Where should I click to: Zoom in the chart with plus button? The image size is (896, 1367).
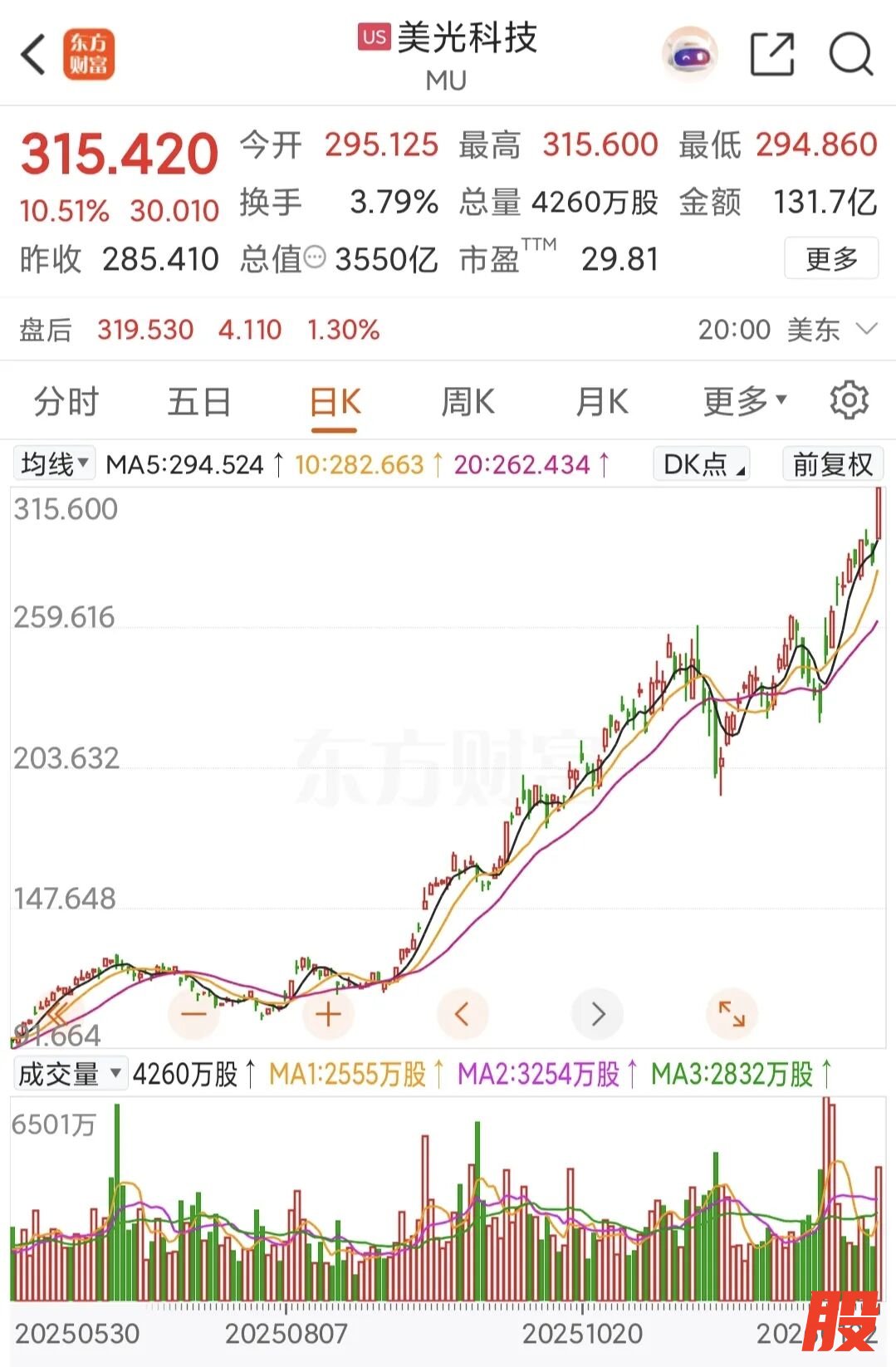(328, 1014)
